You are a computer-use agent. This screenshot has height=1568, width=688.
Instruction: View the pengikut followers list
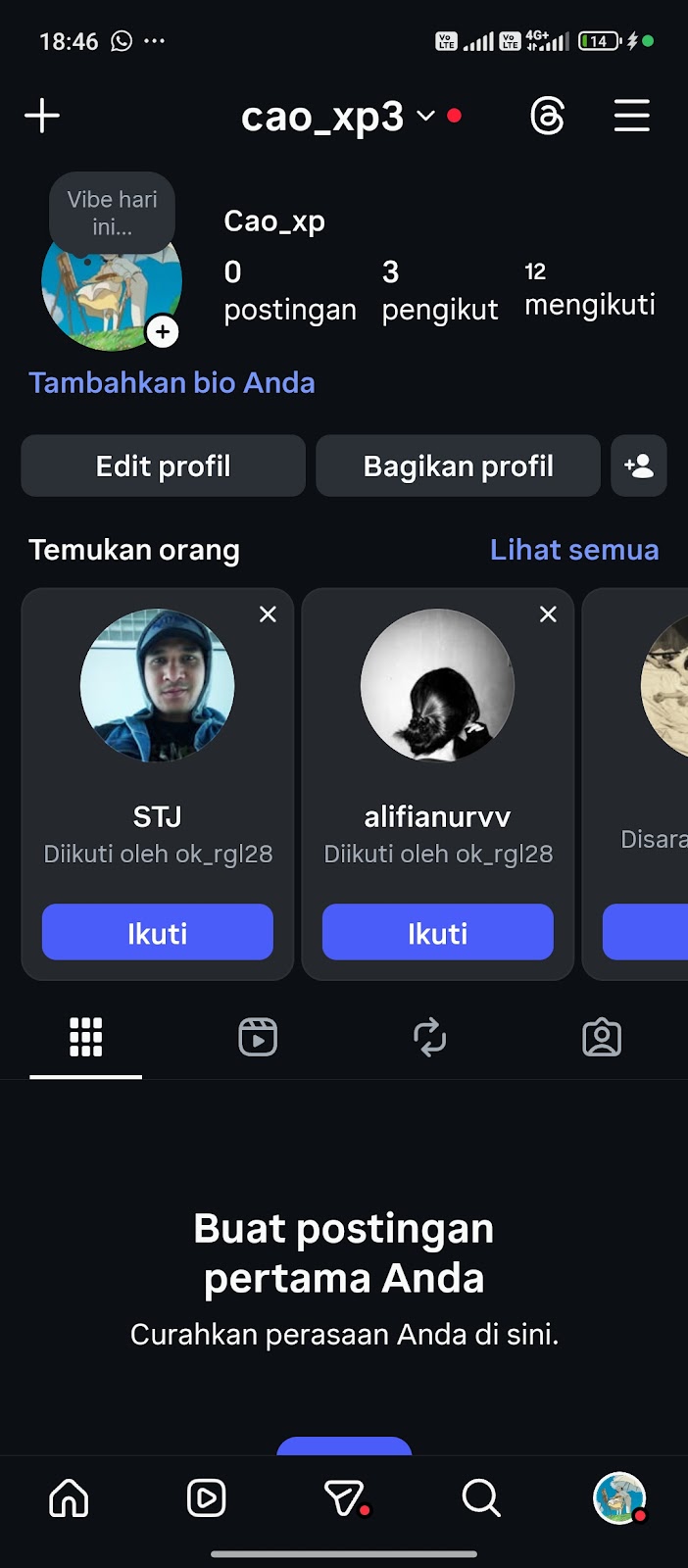pyautogui.click(x=439, y=291)
